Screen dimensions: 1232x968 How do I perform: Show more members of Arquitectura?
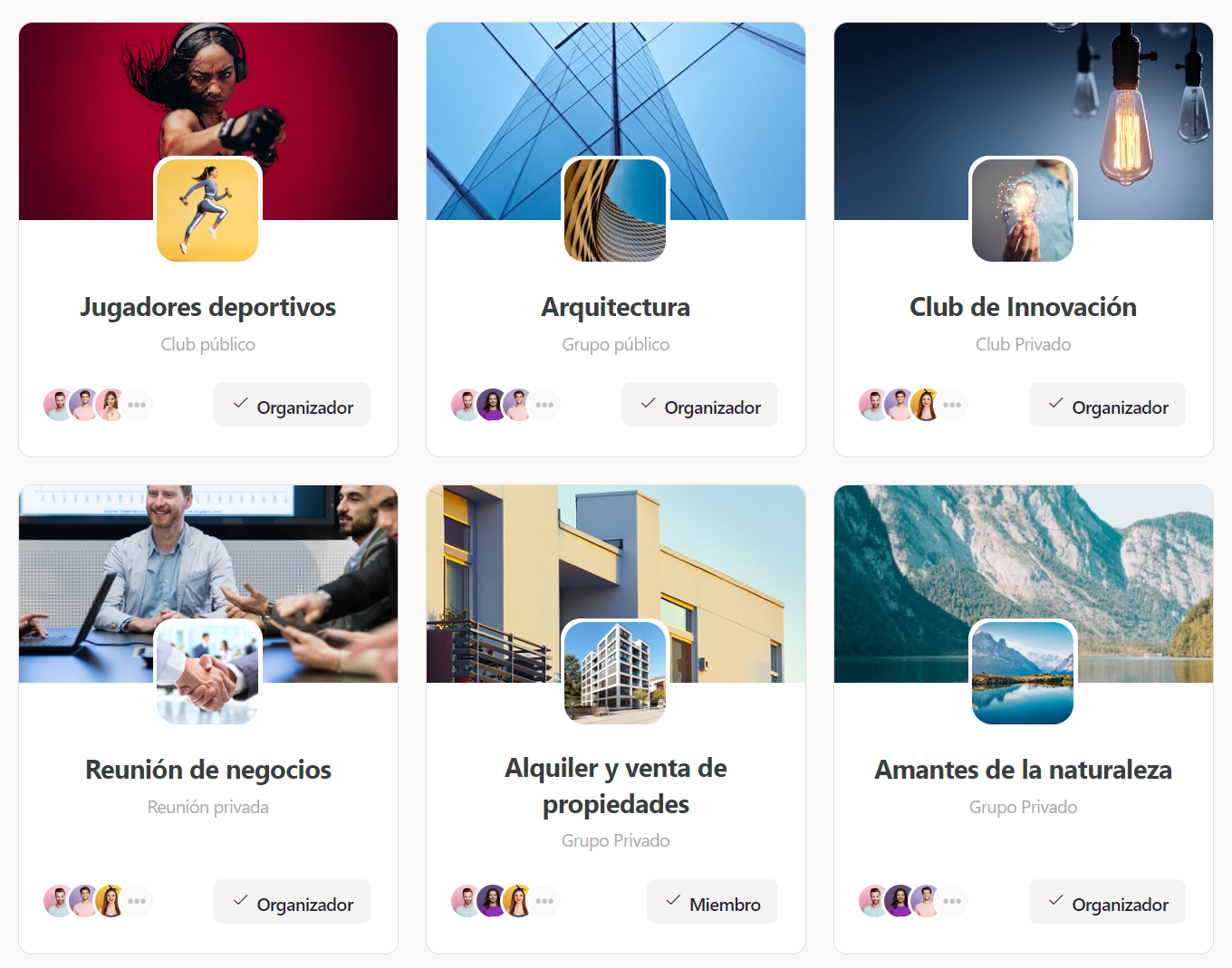[x=544, y=405]
